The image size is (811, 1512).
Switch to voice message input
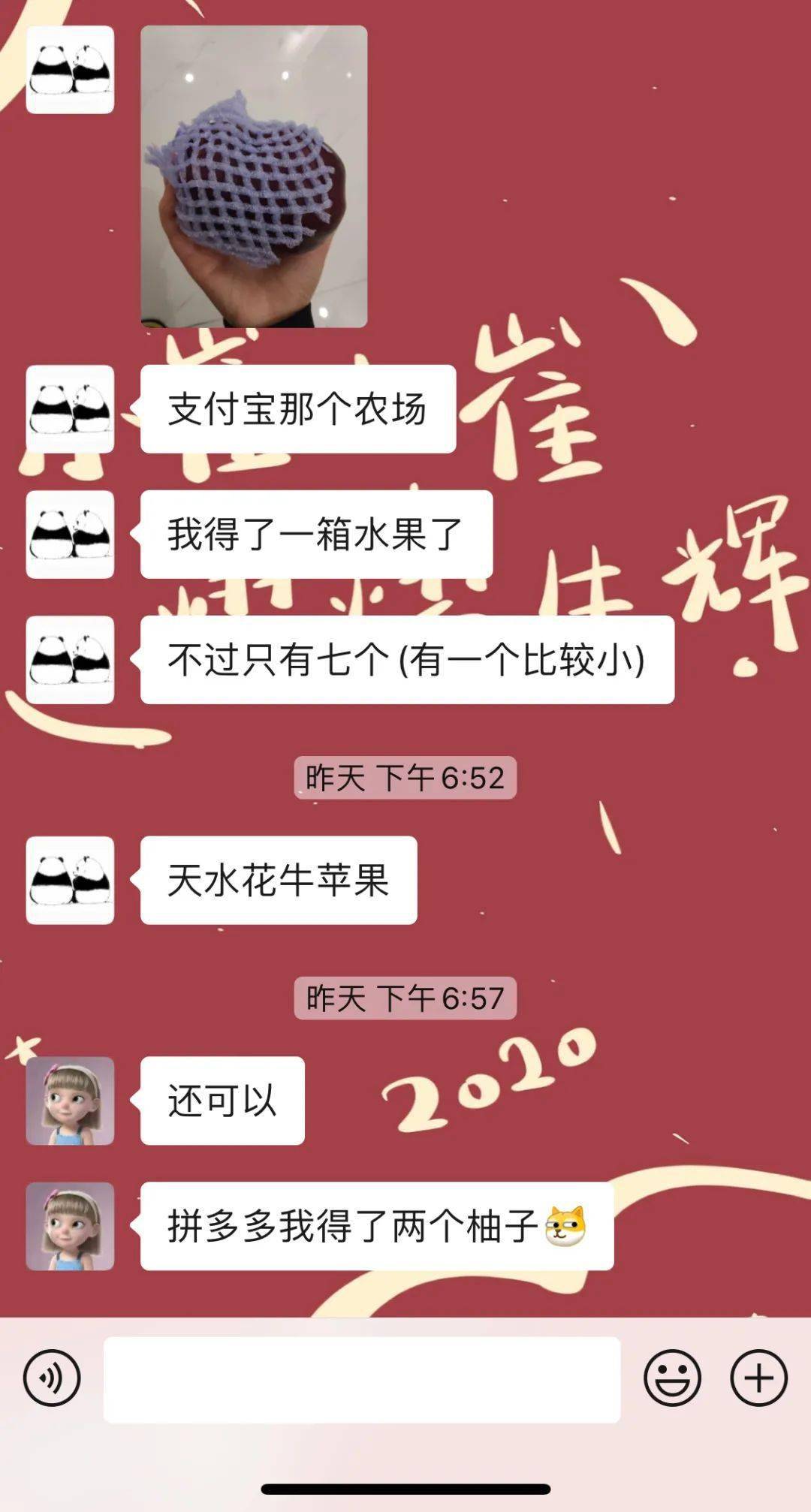51,1378
